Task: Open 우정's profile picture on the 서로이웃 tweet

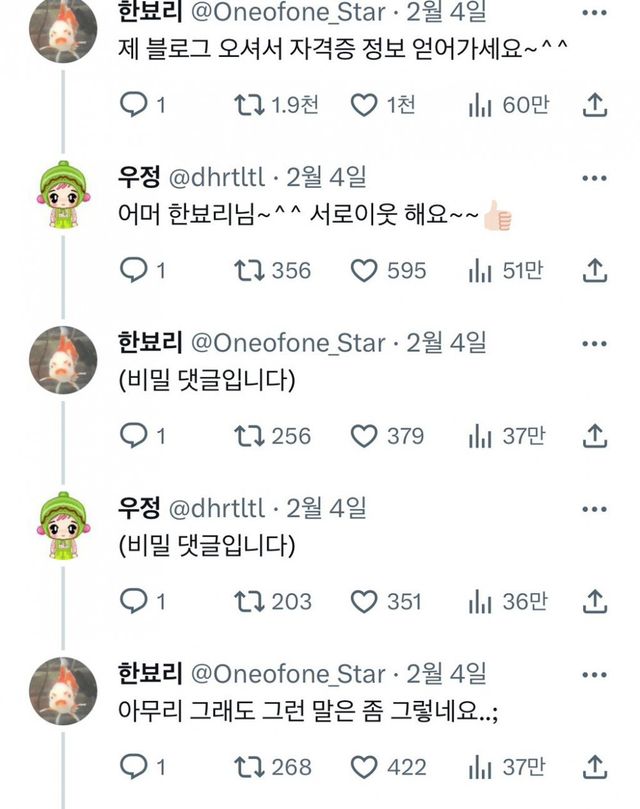Action: 63,195
